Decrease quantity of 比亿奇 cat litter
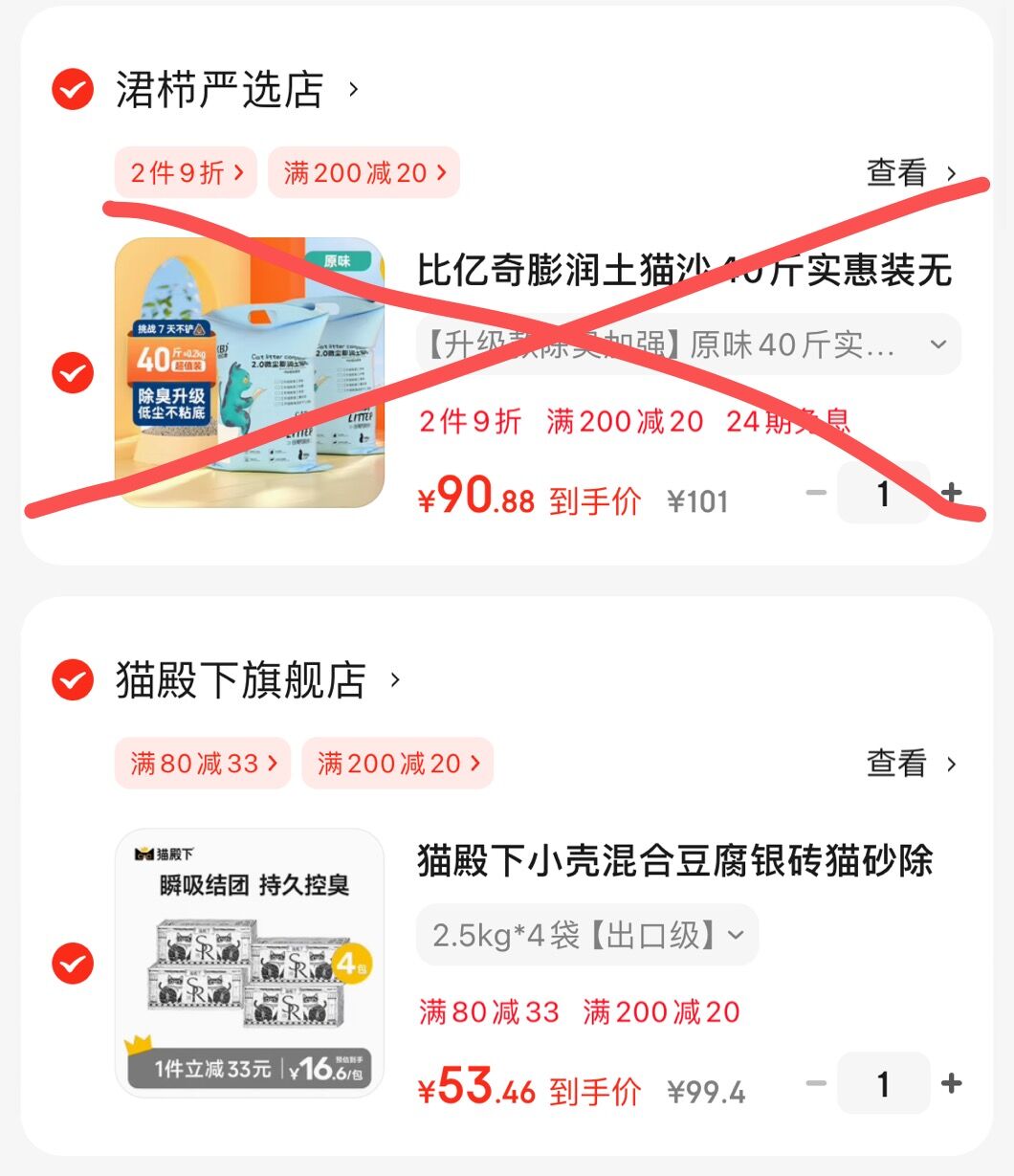This screenshot has width=1014, height=1176. point(814,494)
